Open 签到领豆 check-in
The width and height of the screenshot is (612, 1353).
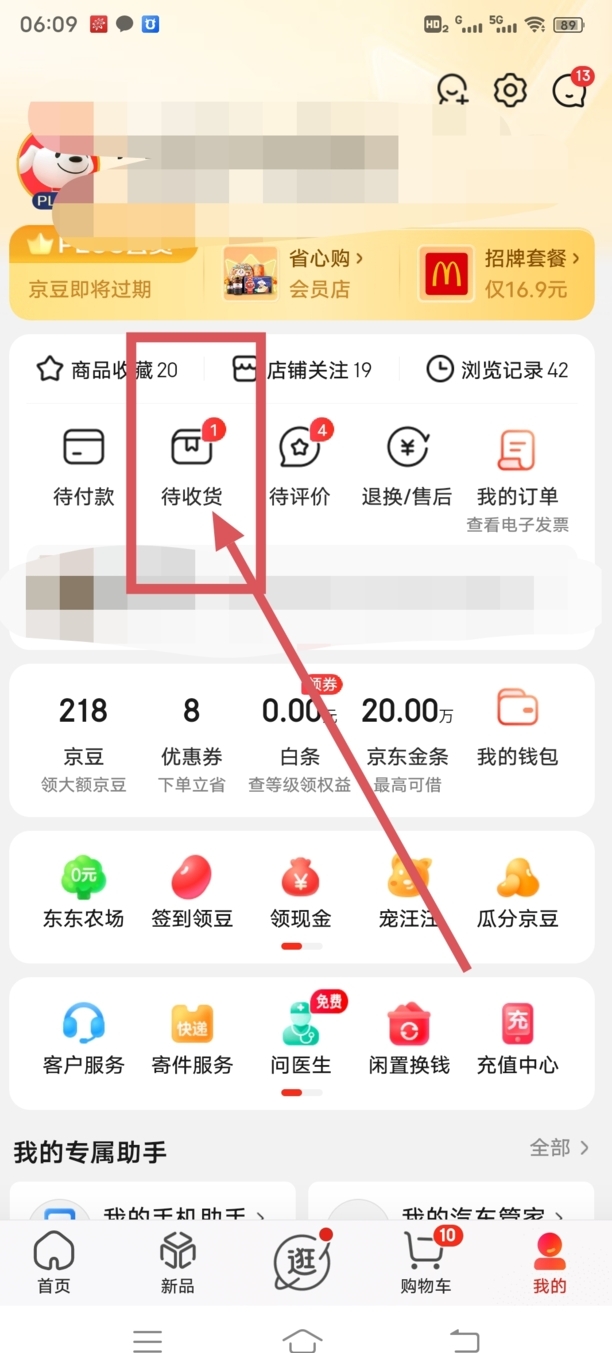click(x=192, y=892)
